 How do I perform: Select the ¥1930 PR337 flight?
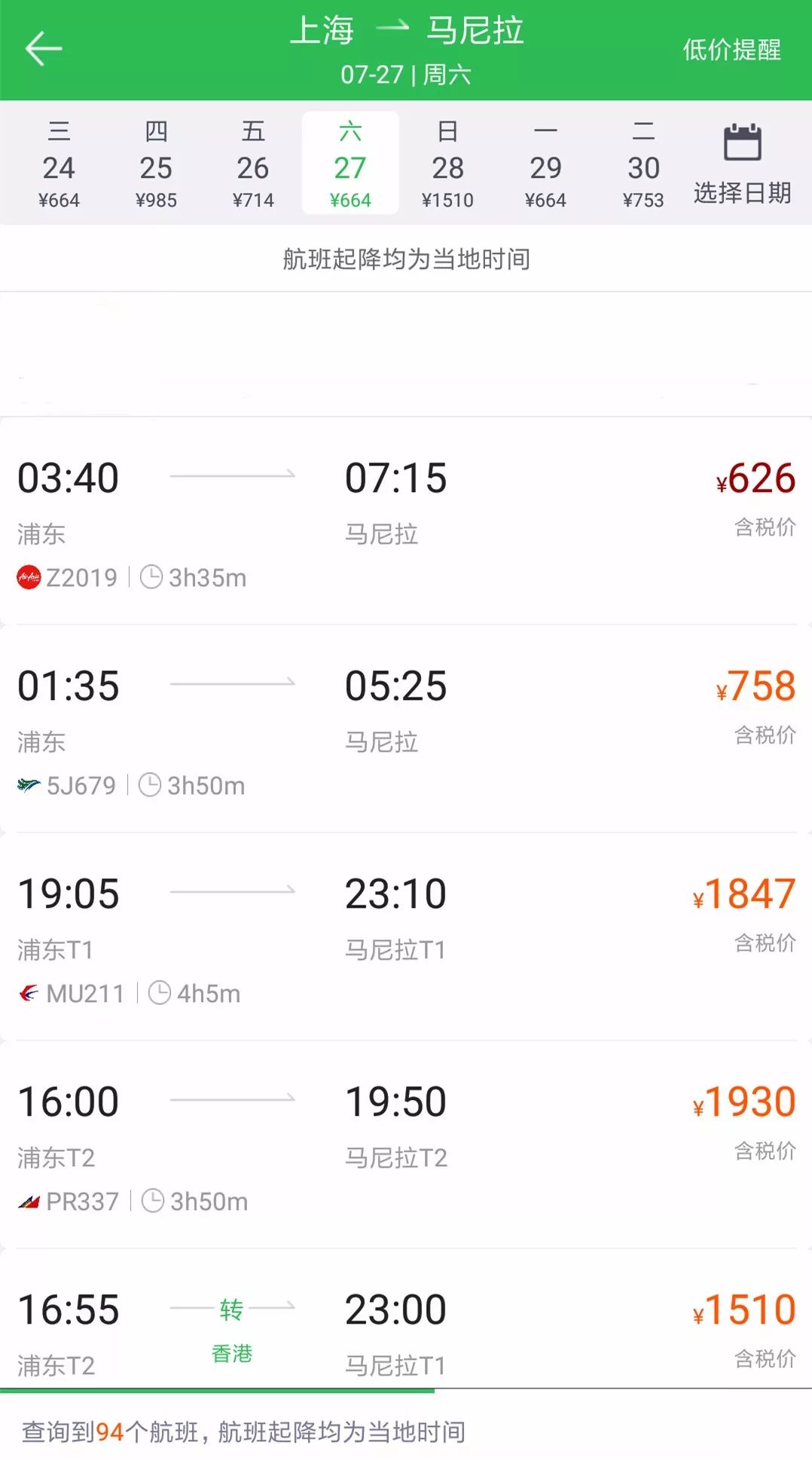(x=406, y=1144)
